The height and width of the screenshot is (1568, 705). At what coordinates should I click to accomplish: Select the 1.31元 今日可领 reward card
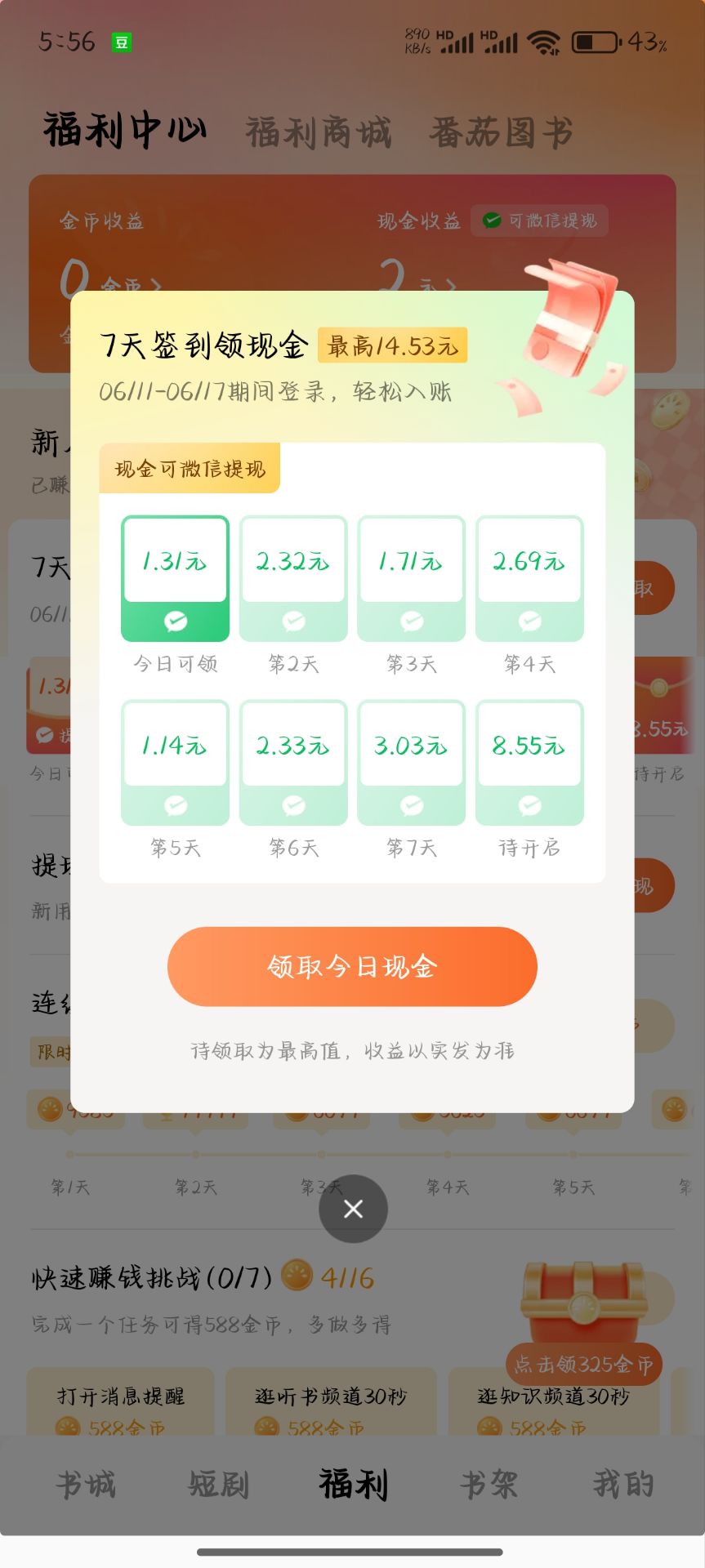point(175,578)
